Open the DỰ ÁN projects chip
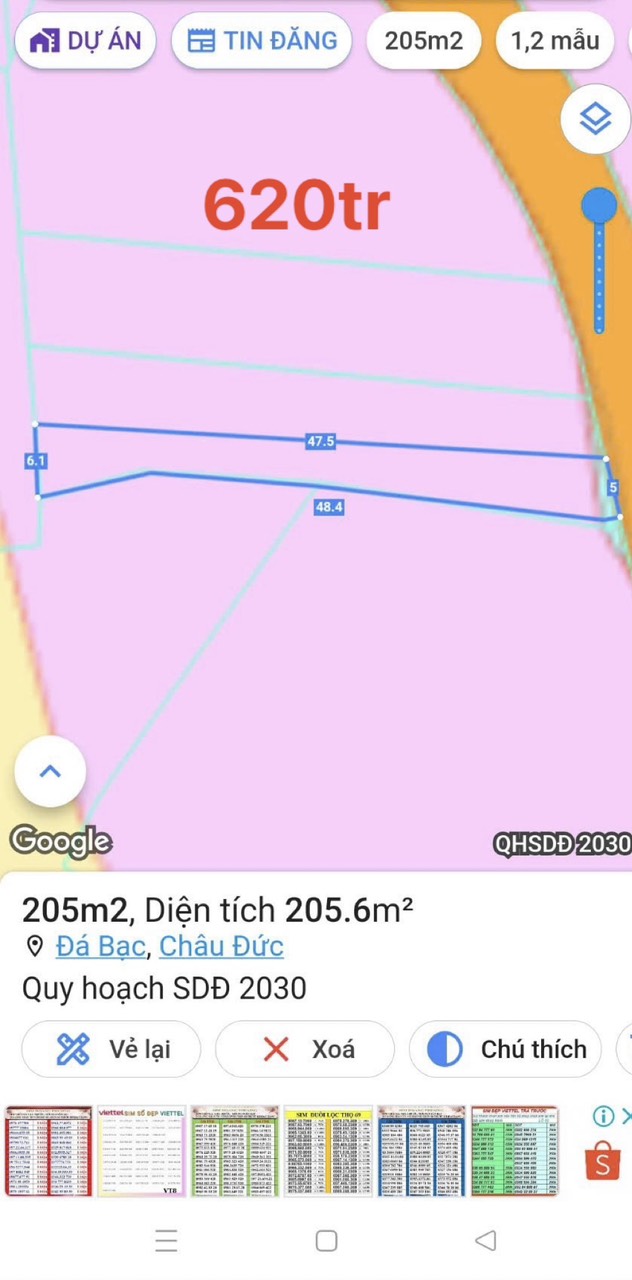This screenshot has height=1280, width=632. pos(85,41)
